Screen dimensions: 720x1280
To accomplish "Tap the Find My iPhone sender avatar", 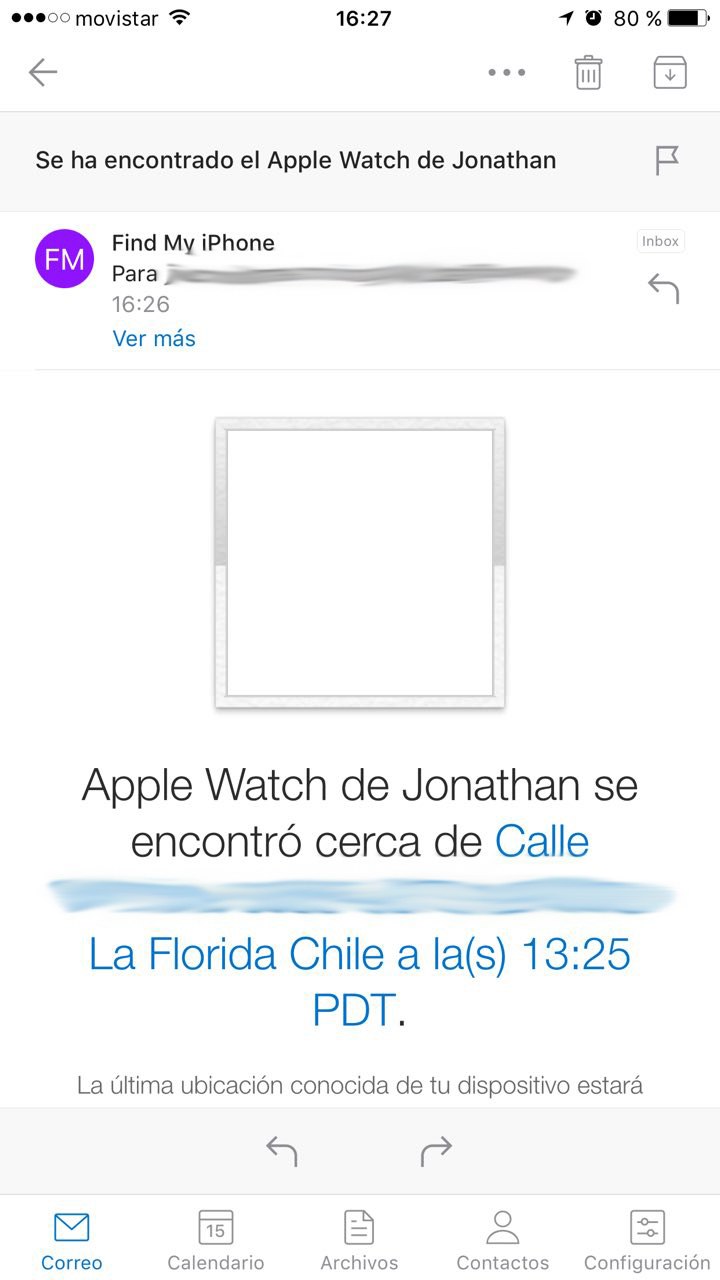I will [65, 260].
